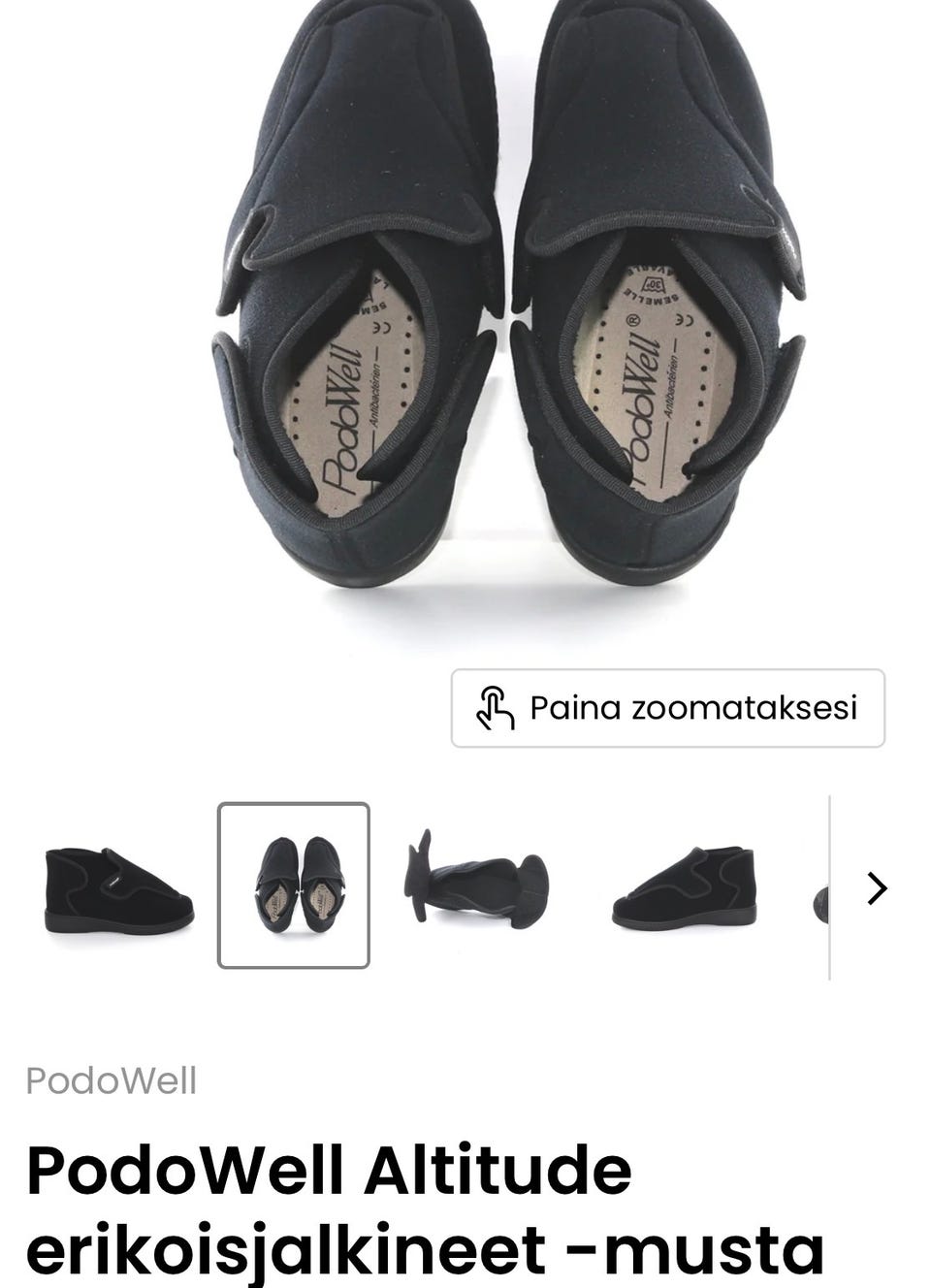
Task: Tap the 'Paina zoomataksesi' zoom button
Action: [667, 708]
